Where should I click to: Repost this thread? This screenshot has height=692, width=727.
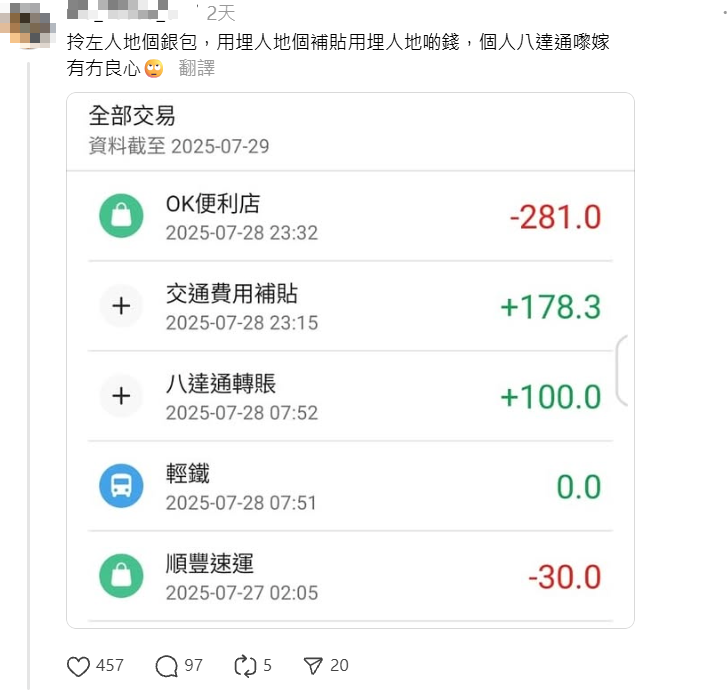point(245,666)
